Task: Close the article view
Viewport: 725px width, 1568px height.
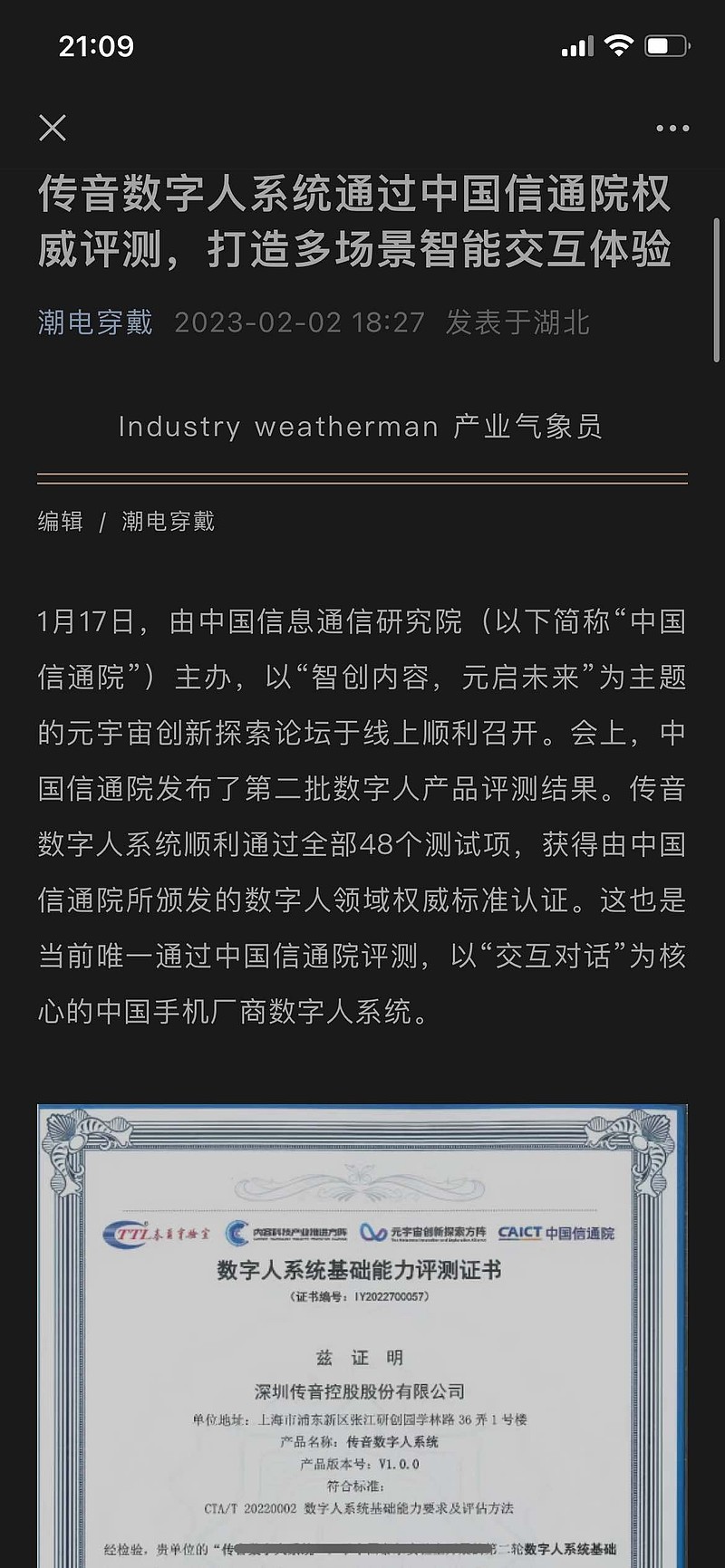Action: (53, 128)
